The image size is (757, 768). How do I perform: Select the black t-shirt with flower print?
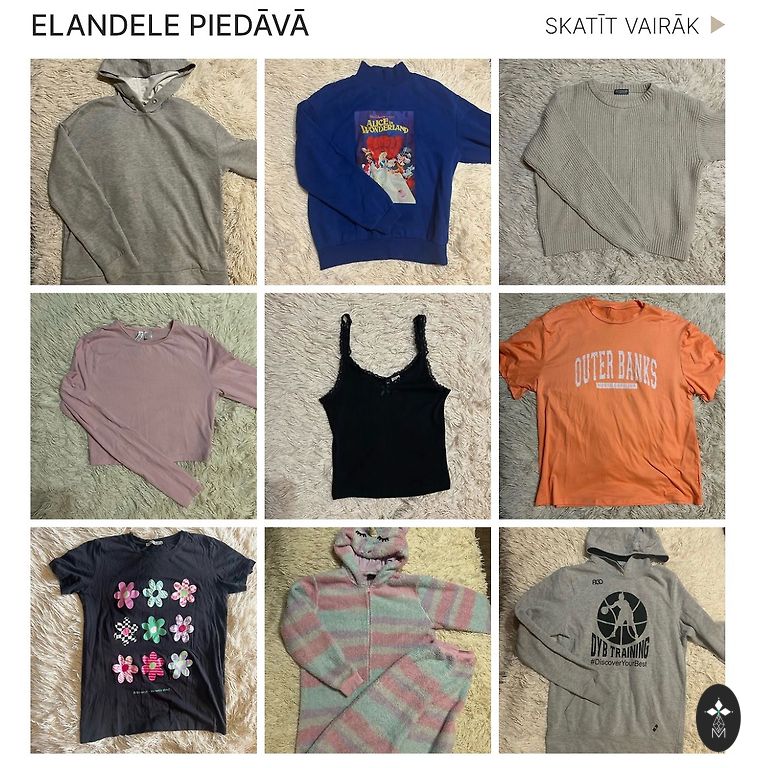tap(143, 640)
